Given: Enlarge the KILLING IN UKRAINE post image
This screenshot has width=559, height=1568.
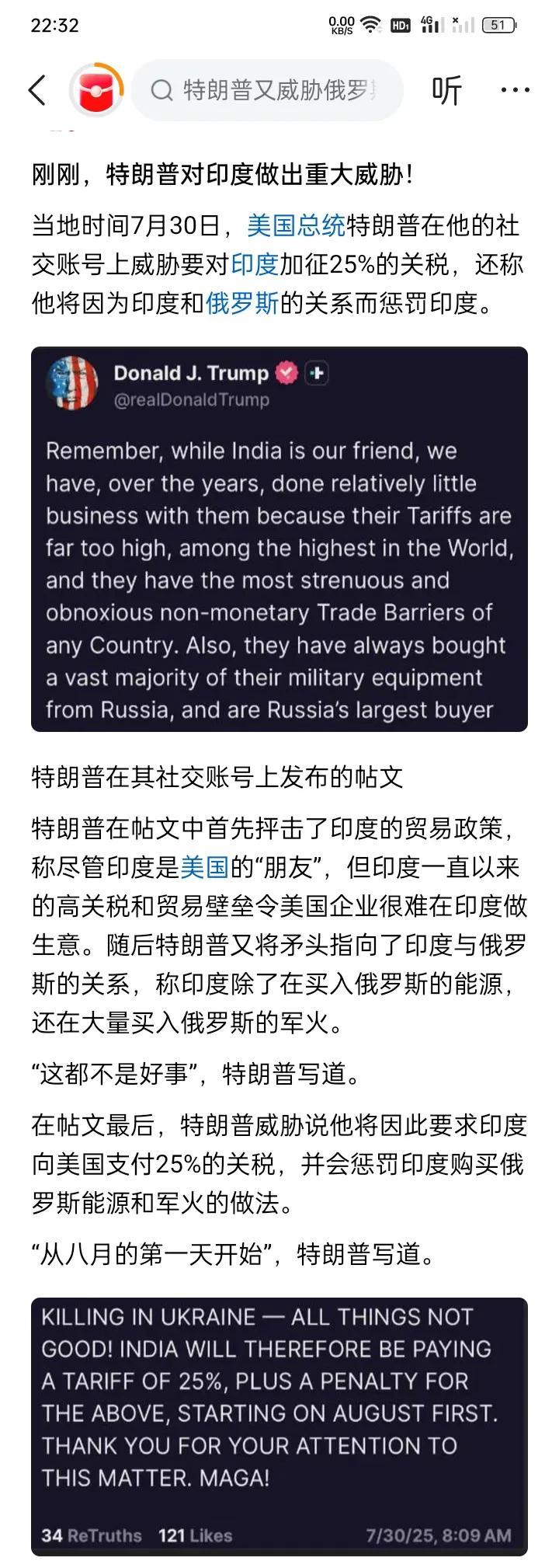Looking at the screenshot, I should tap(279, 1416).
